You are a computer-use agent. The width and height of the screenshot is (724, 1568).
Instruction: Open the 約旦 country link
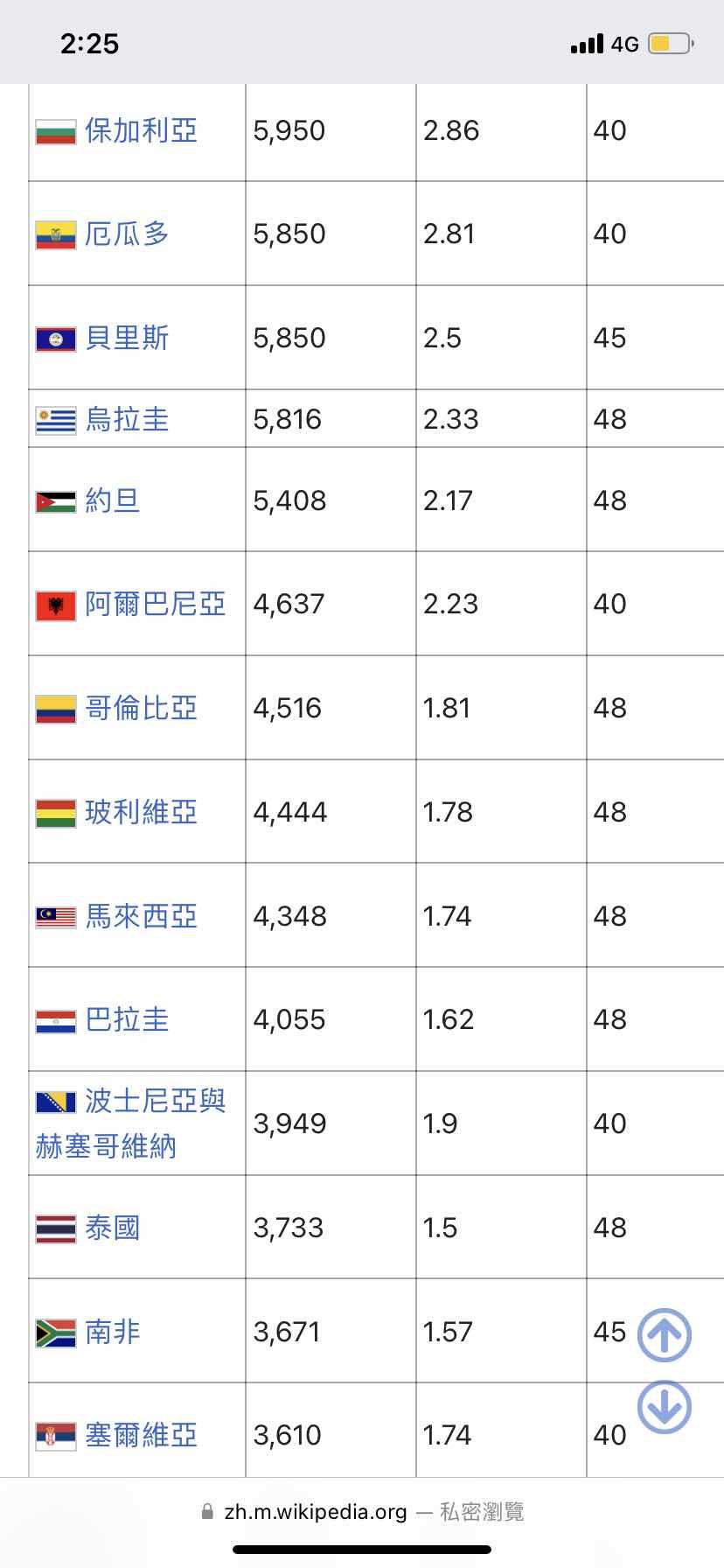(x=113, y=500)
